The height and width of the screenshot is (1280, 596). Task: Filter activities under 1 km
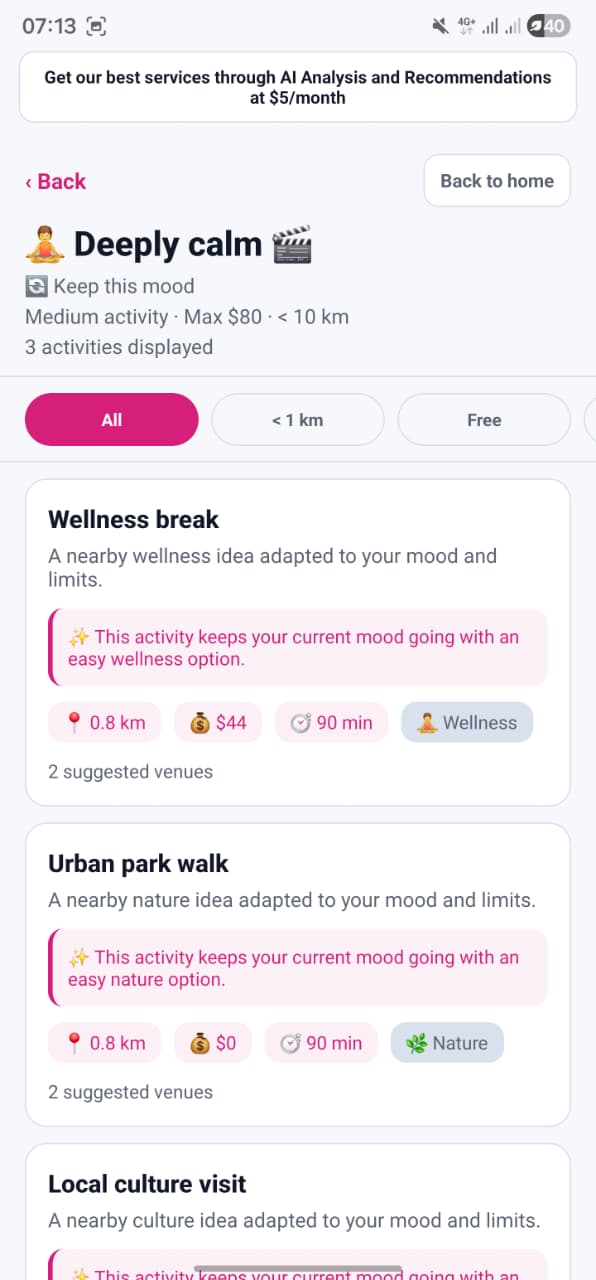[x=298, y=420]
